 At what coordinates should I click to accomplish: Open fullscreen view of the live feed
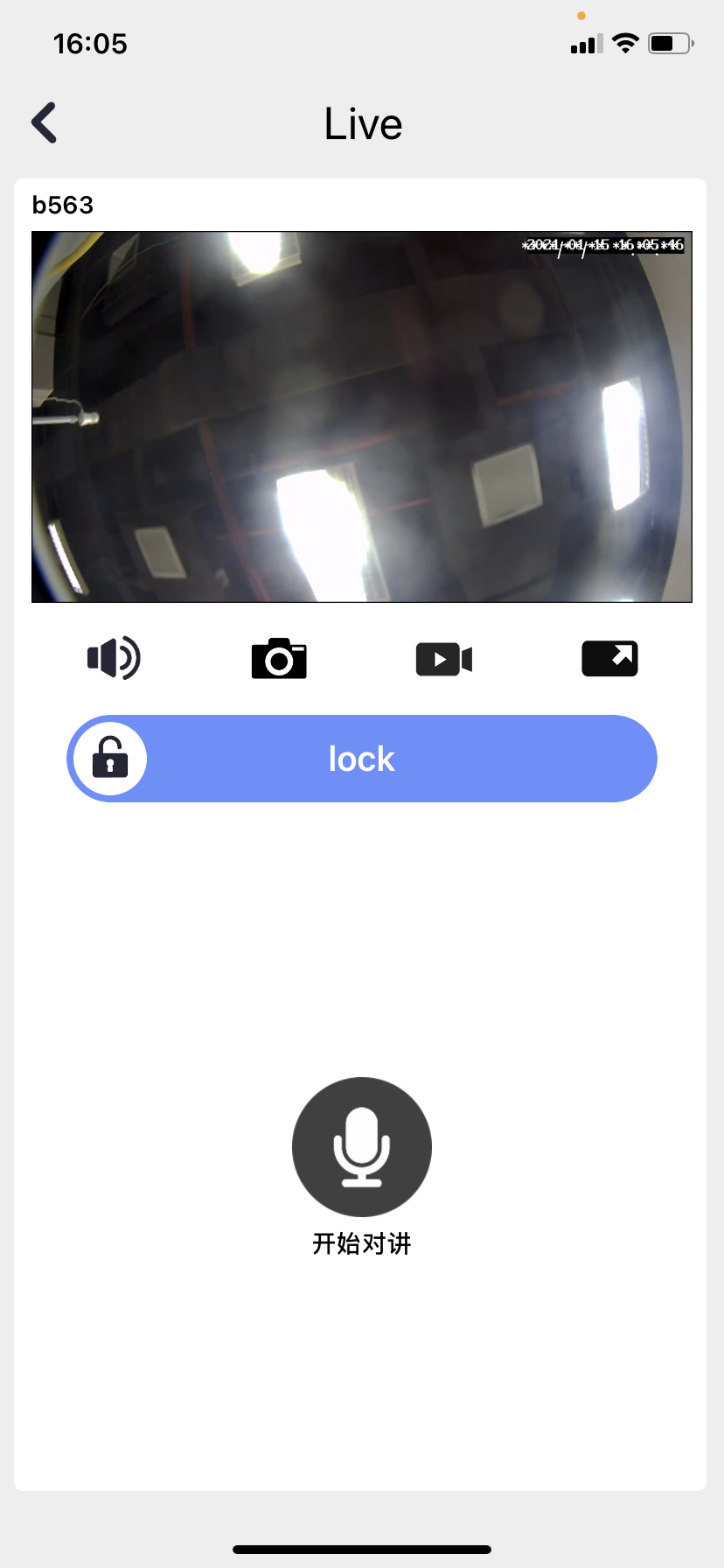tap(609, 659)
